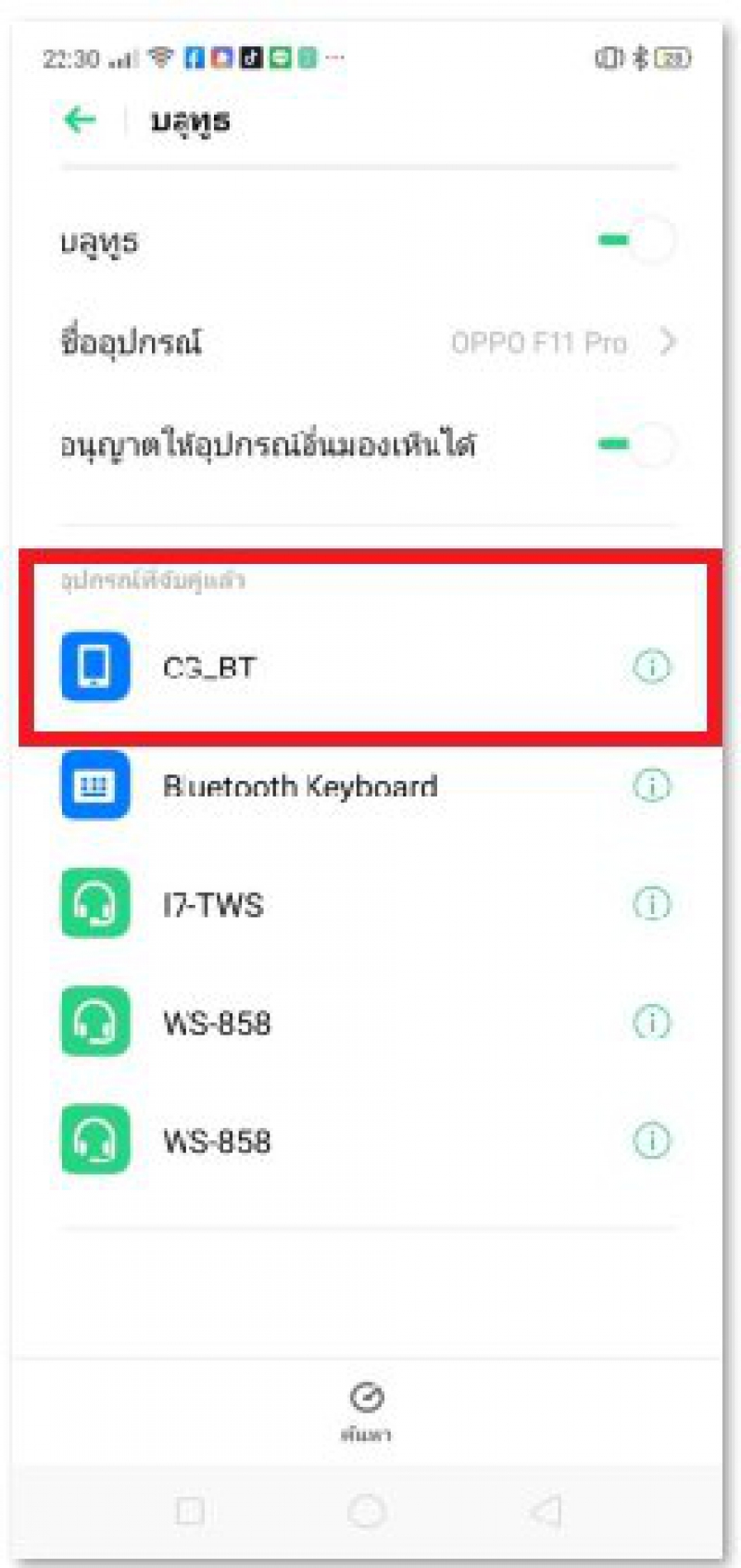
Task: Toggle visibility to other devices switch
Action: click(637, 445)
